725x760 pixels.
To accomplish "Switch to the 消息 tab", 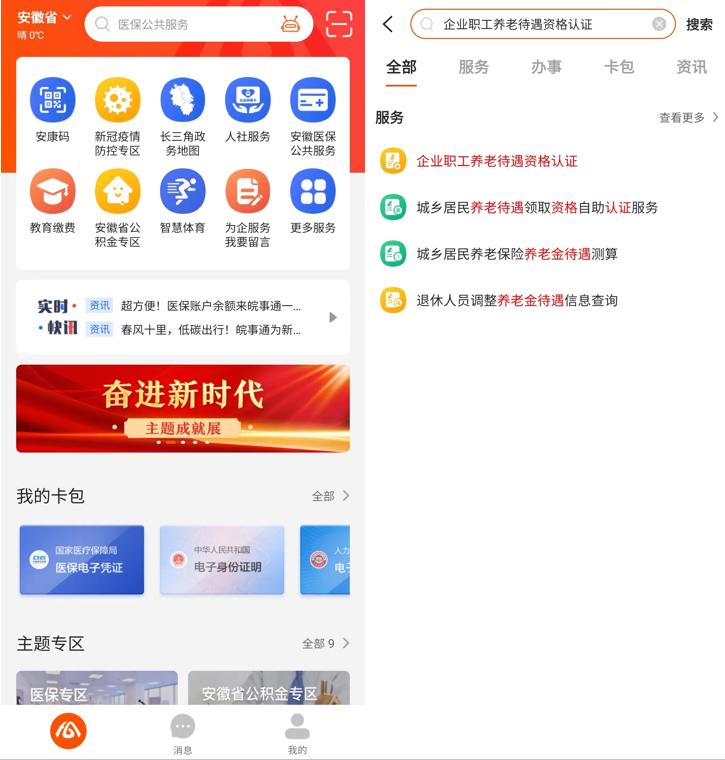I will tap(182, 733).
